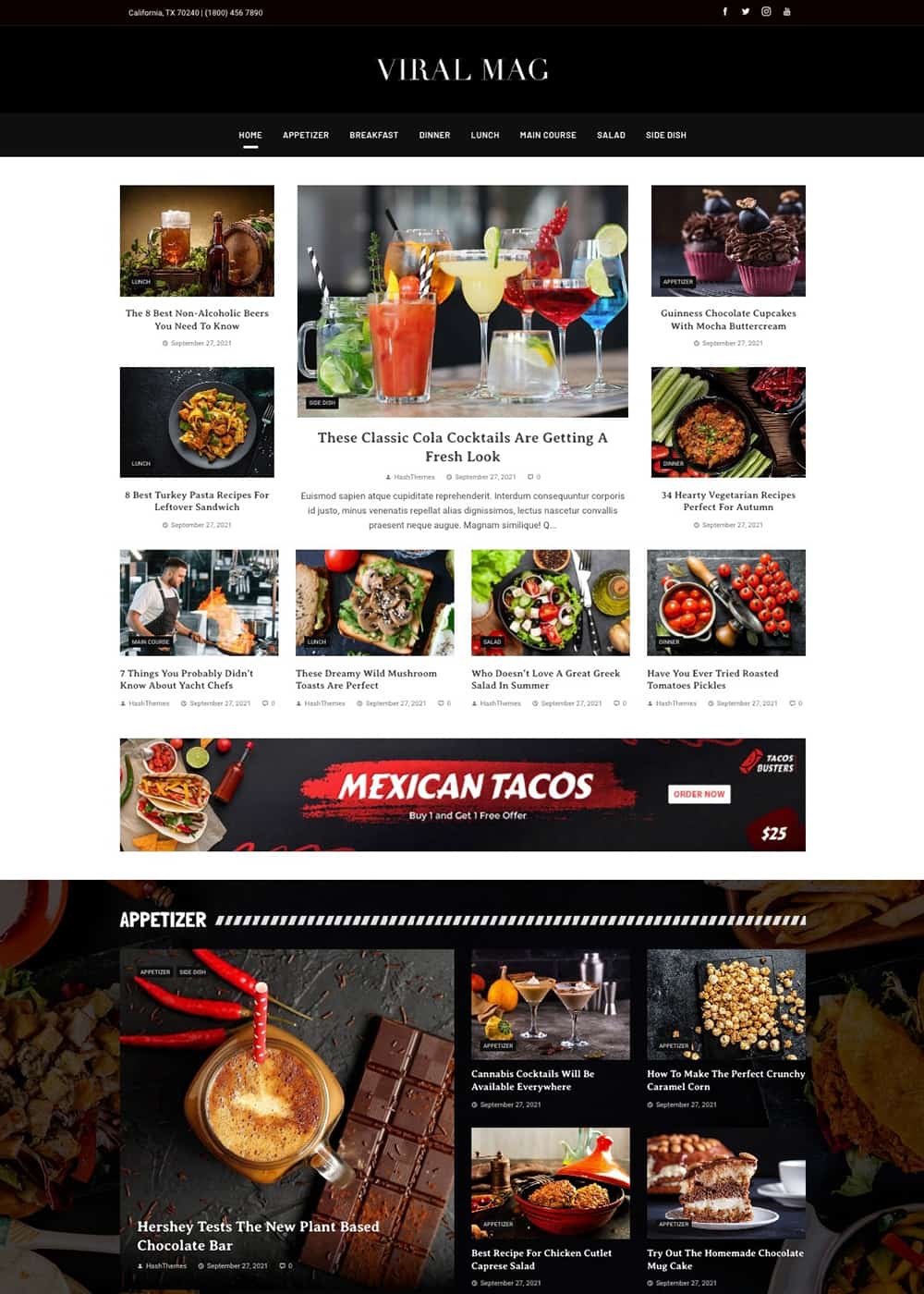Open the YouTube social icon
Viewport: 924px width, 1294px height.
786,12
